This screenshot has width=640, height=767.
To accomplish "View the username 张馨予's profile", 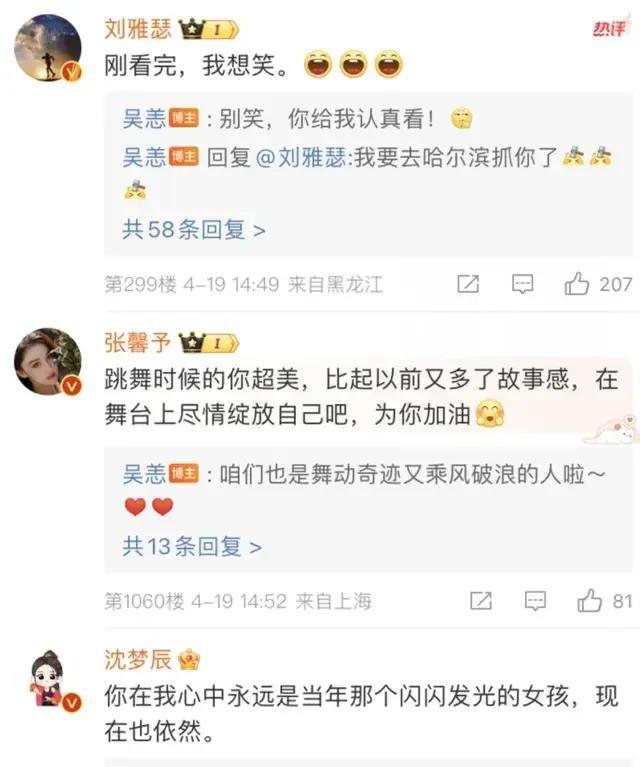I will (138, 343).
